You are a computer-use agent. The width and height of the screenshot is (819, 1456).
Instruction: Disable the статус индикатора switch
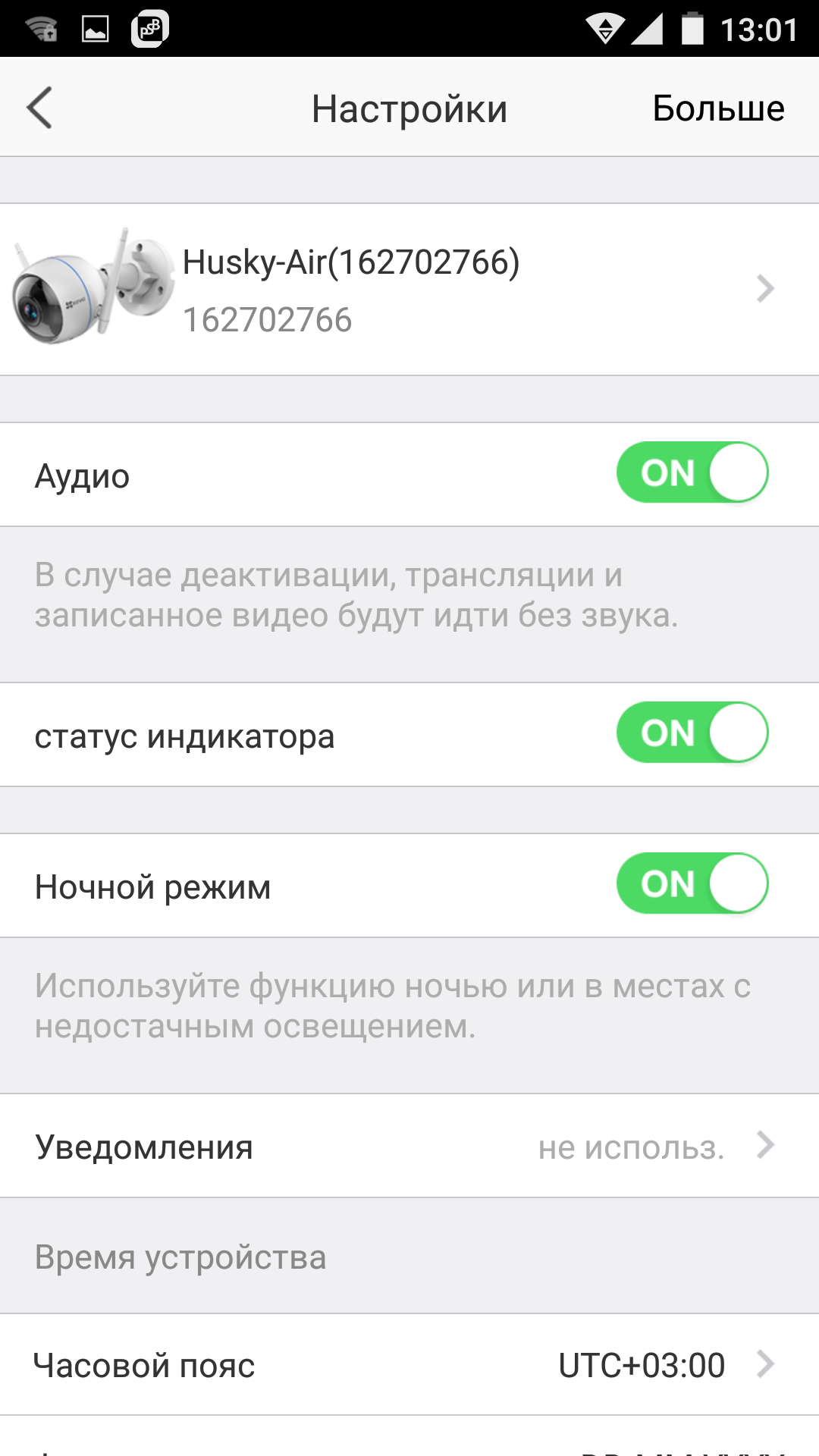[692, 733]
